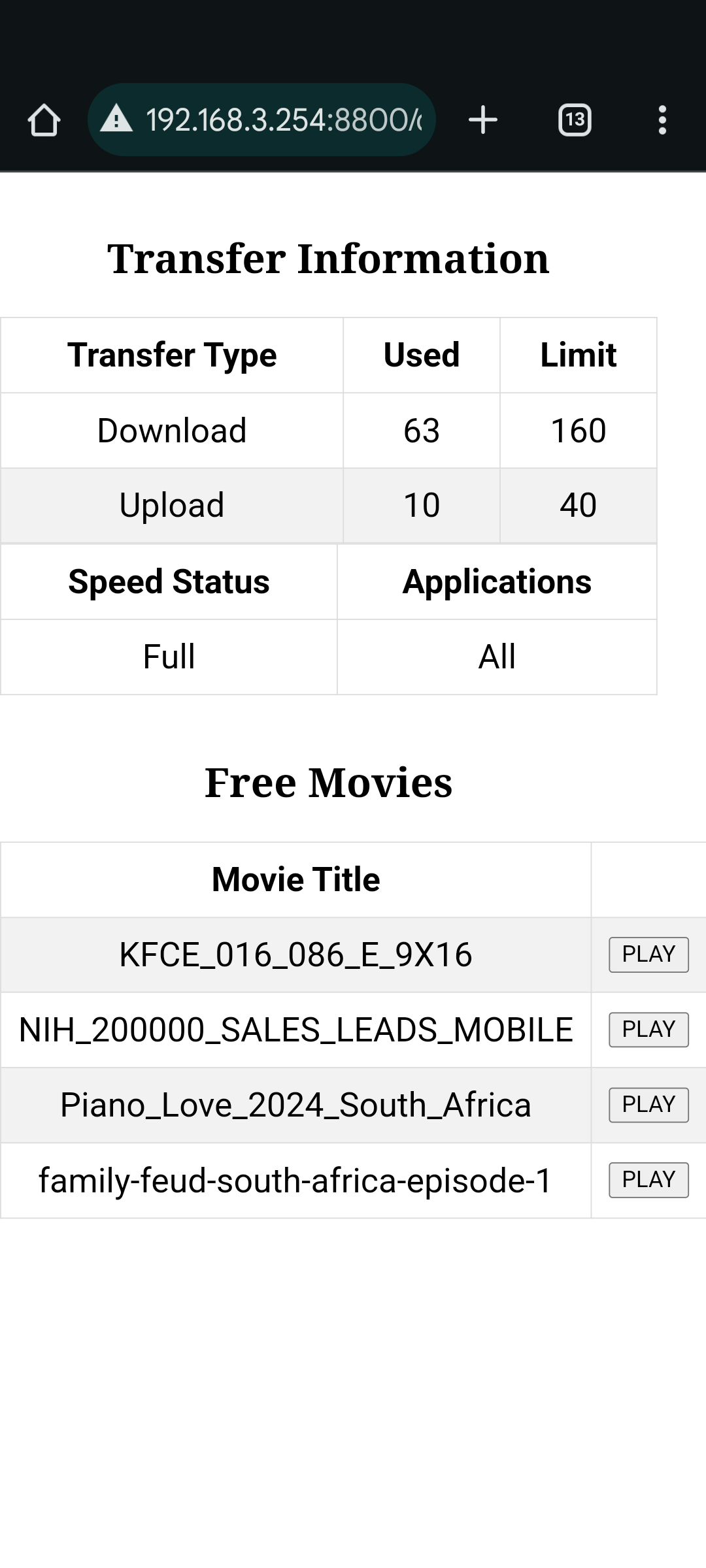The height and width of the screenshot is (1568, 706).
Task: Play the KFCE_016_086_E_9X16 movie
Action: pos(648,955)
